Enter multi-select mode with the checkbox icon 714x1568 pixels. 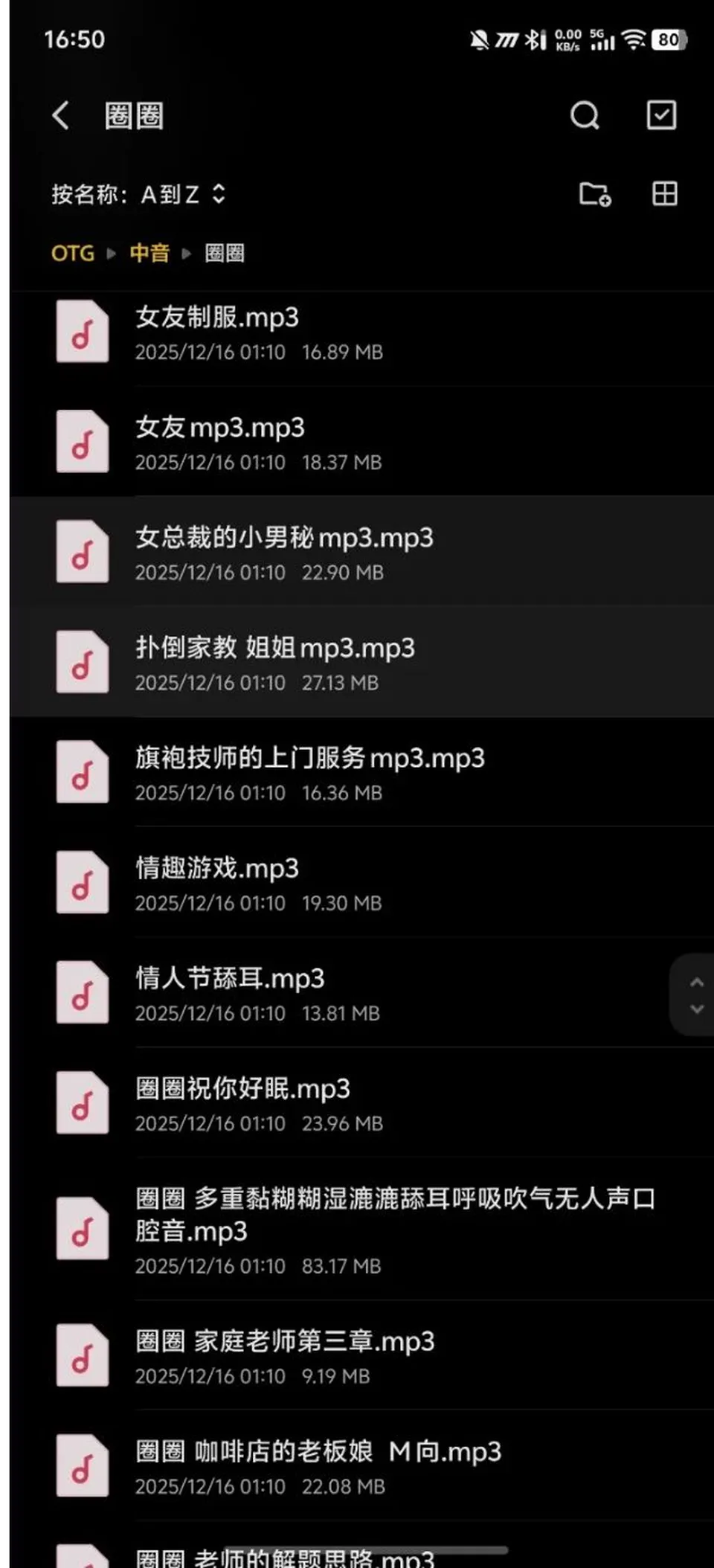click(661, 115)
